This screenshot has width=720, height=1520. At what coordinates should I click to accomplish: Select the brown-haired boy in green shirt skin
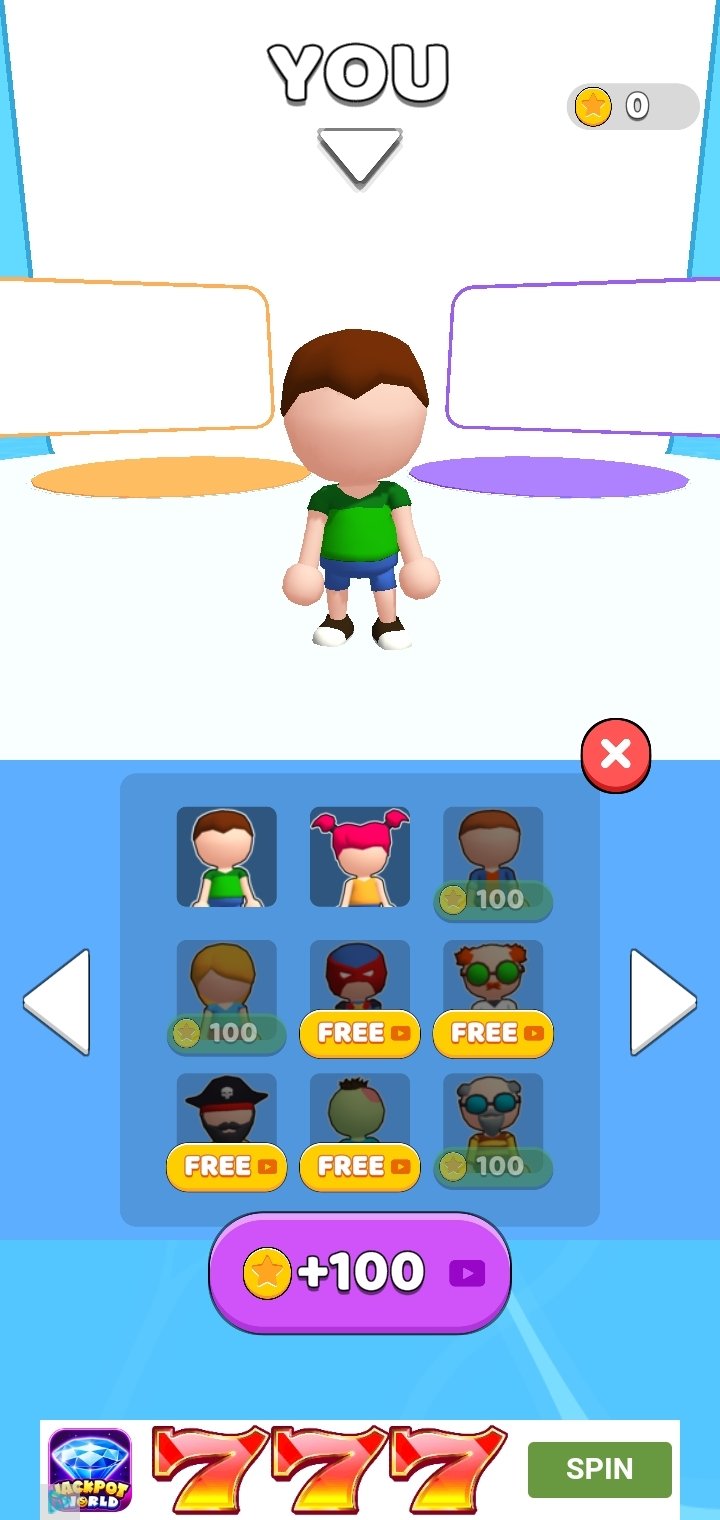point(227,857)
